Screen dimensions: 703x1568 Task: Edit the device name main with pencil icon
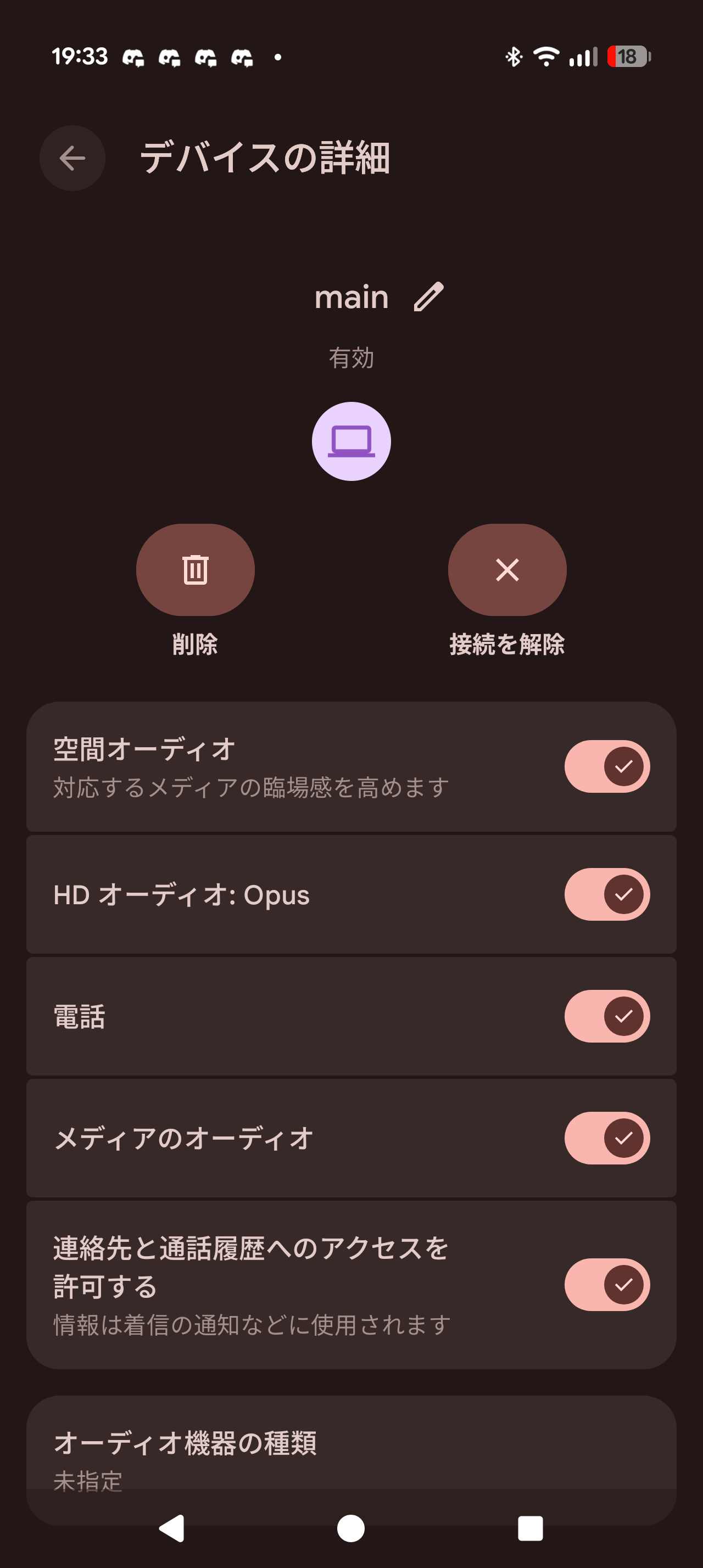pyautogui.click(x=428, y=297)
